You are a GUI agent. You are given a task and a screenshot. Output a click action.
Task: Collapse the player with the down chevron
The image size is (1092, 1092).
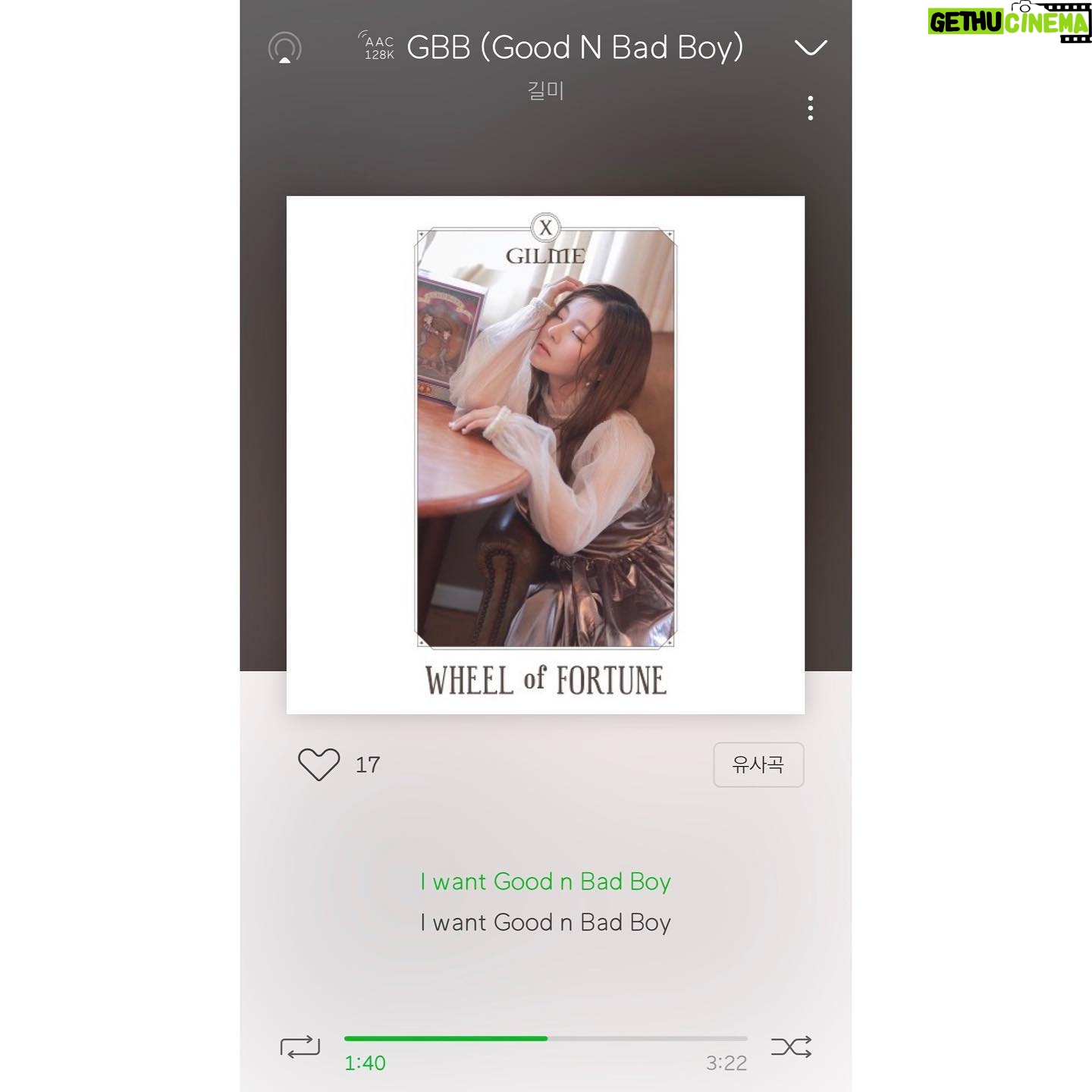click(810, 49)
